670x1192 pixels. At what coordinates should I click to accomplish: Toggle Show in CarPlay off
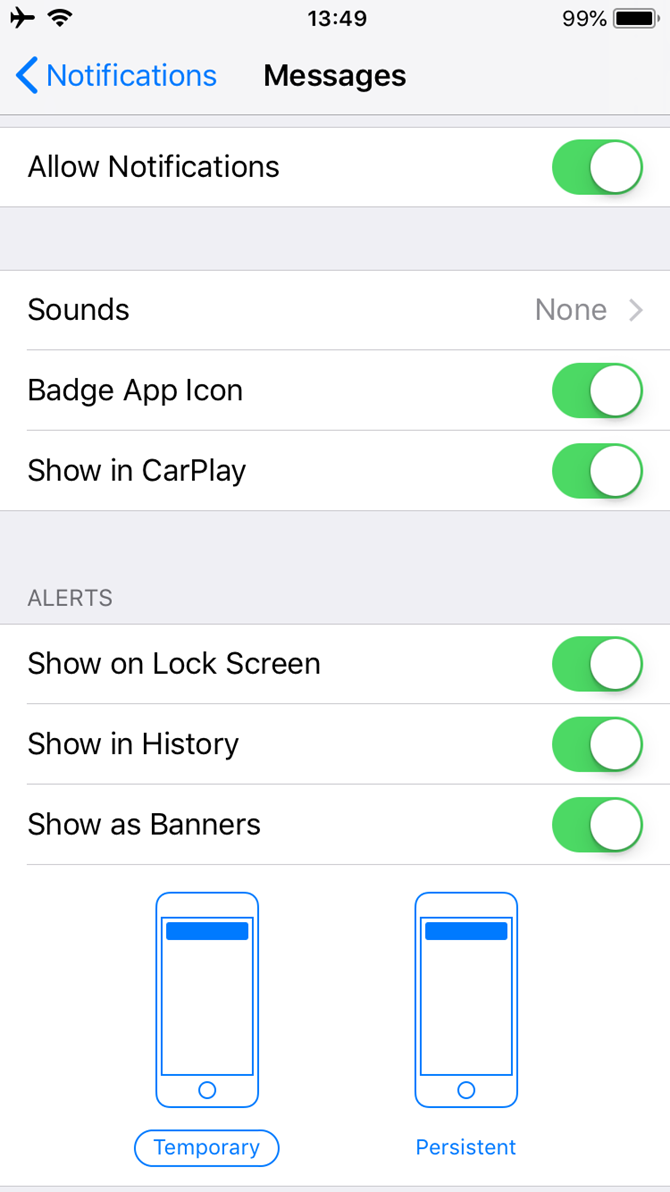(597, 471)
